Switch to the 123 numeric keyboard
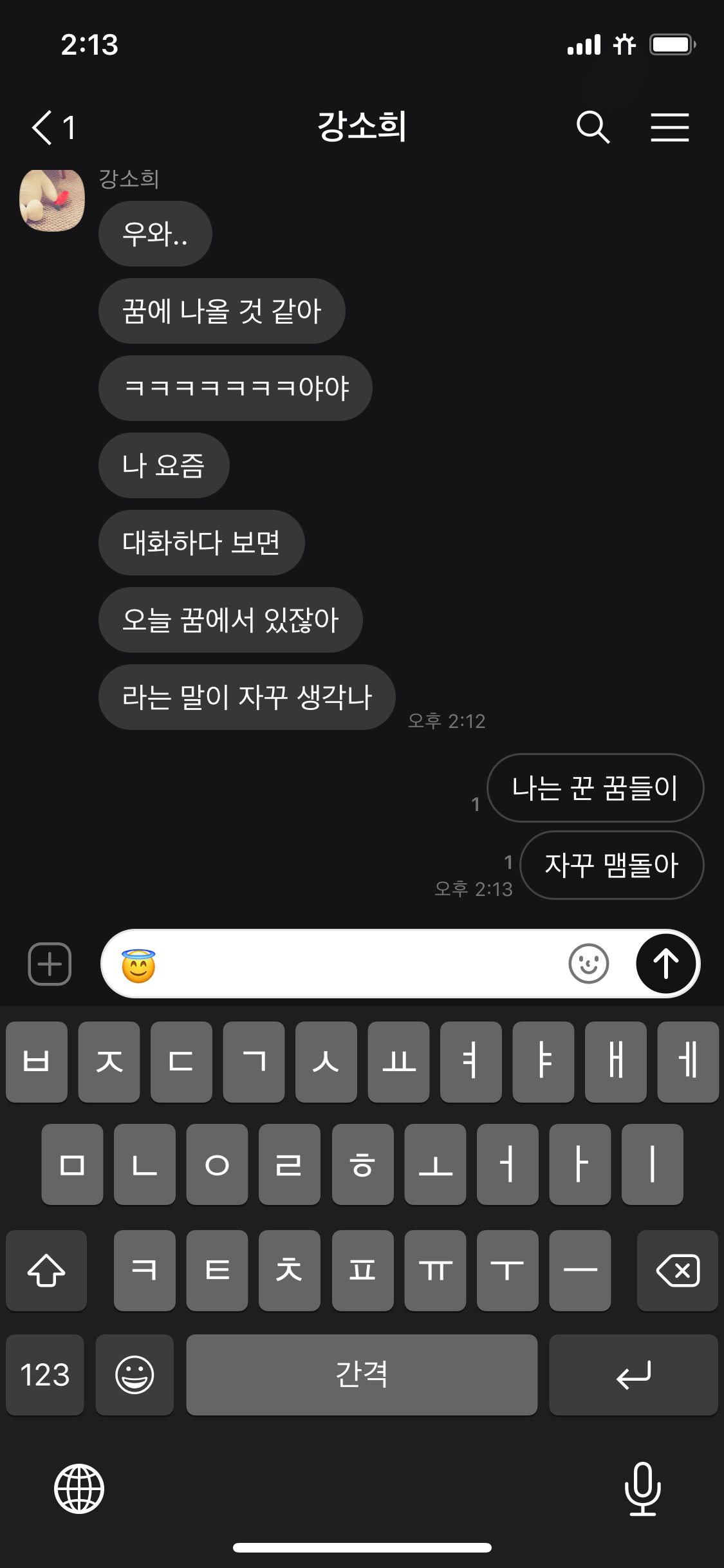Screen dimensions: 724x1568 [x=44, y=1375]
